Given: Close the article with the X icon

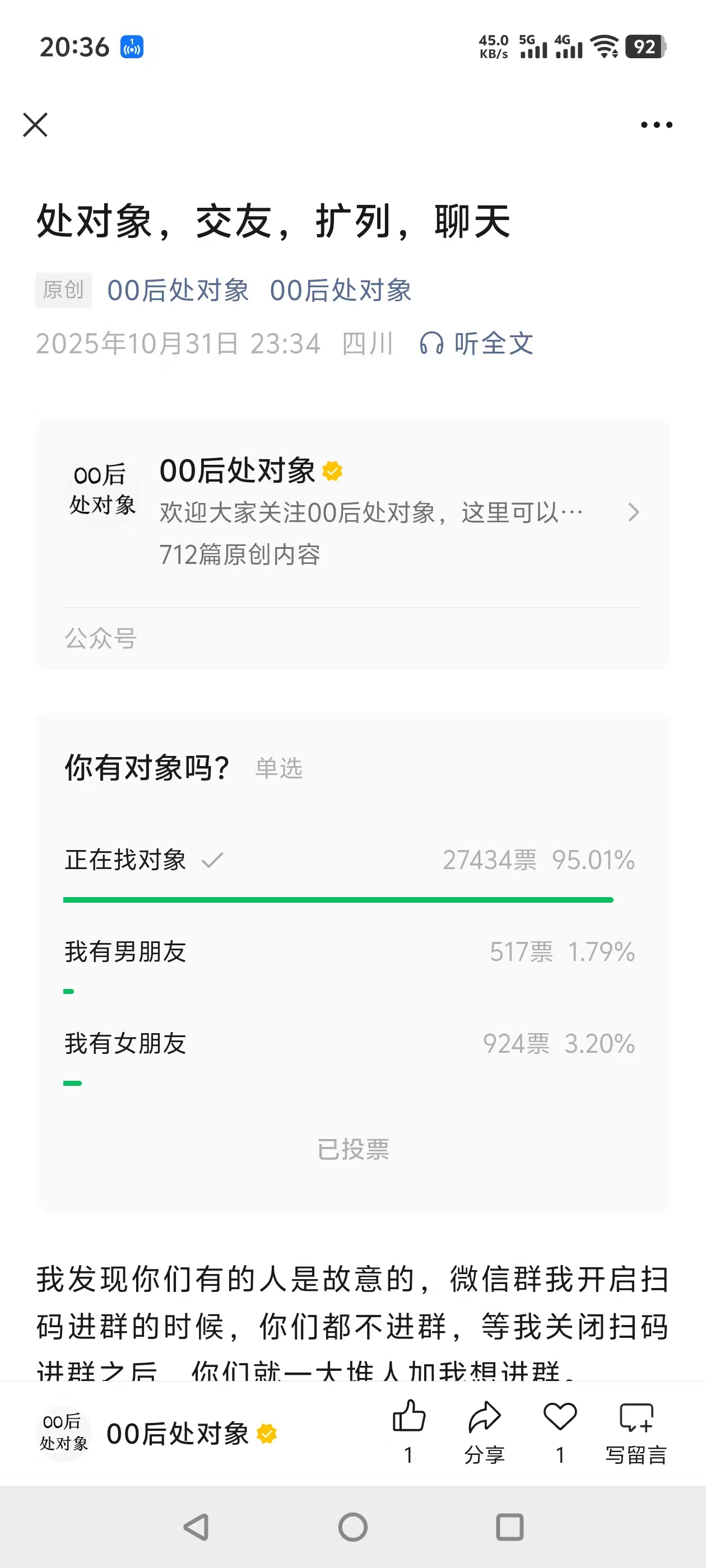Looking at the screenshot, I should tap(35, 125).
